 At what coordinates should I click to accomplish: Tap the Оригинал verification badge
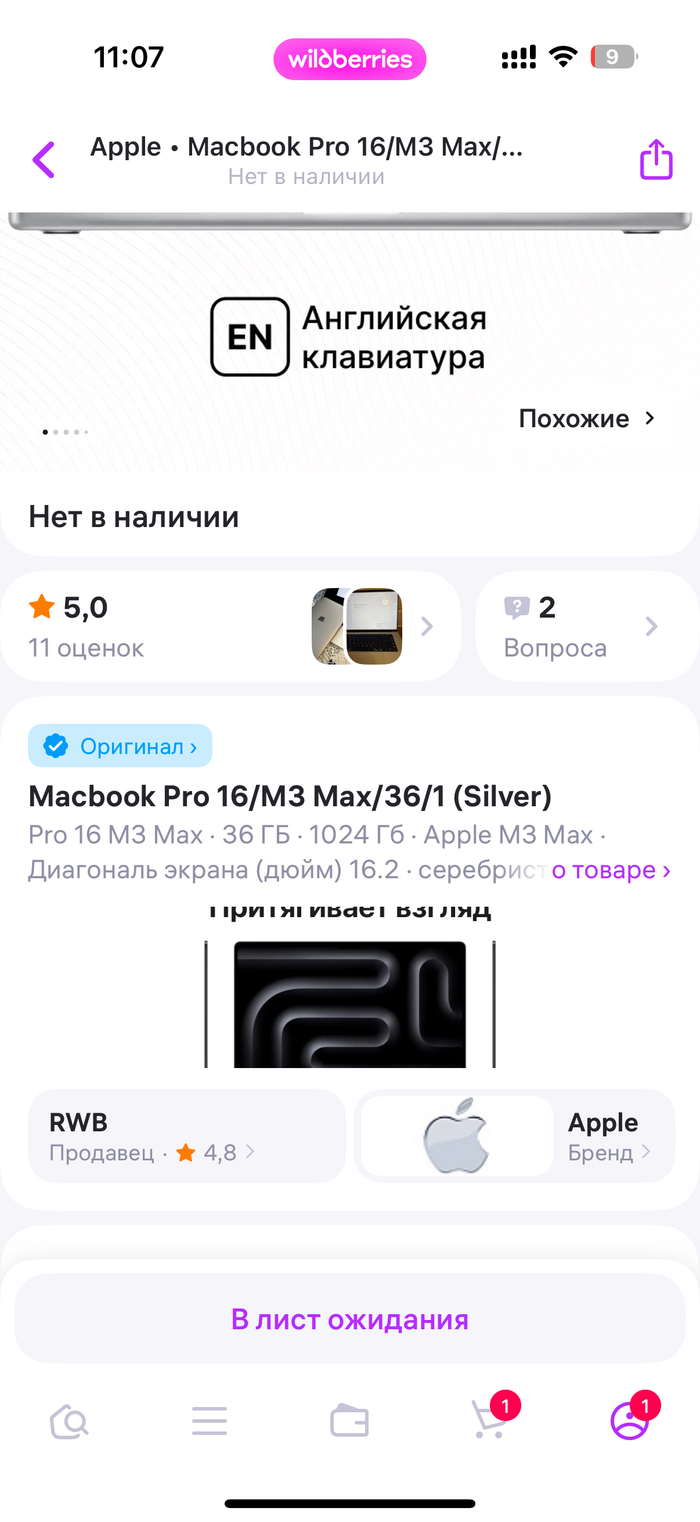[120, 746]
